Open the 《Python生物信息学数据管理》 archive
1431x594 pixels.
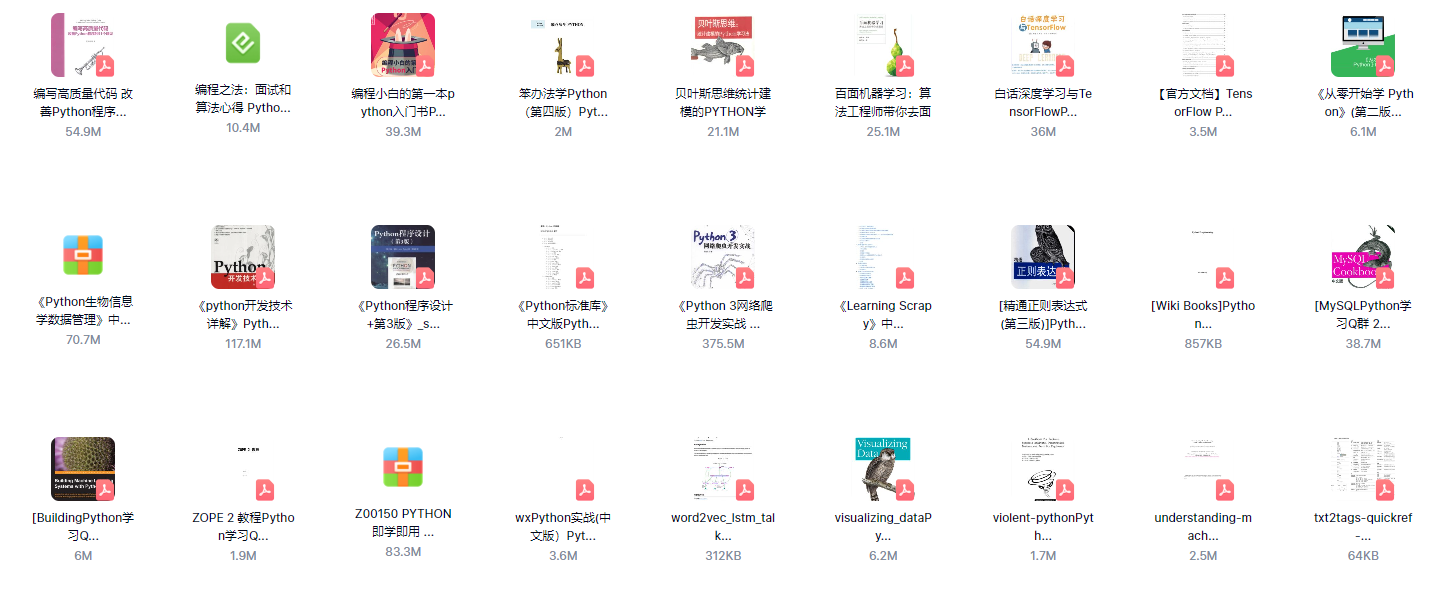click(83, 256)
